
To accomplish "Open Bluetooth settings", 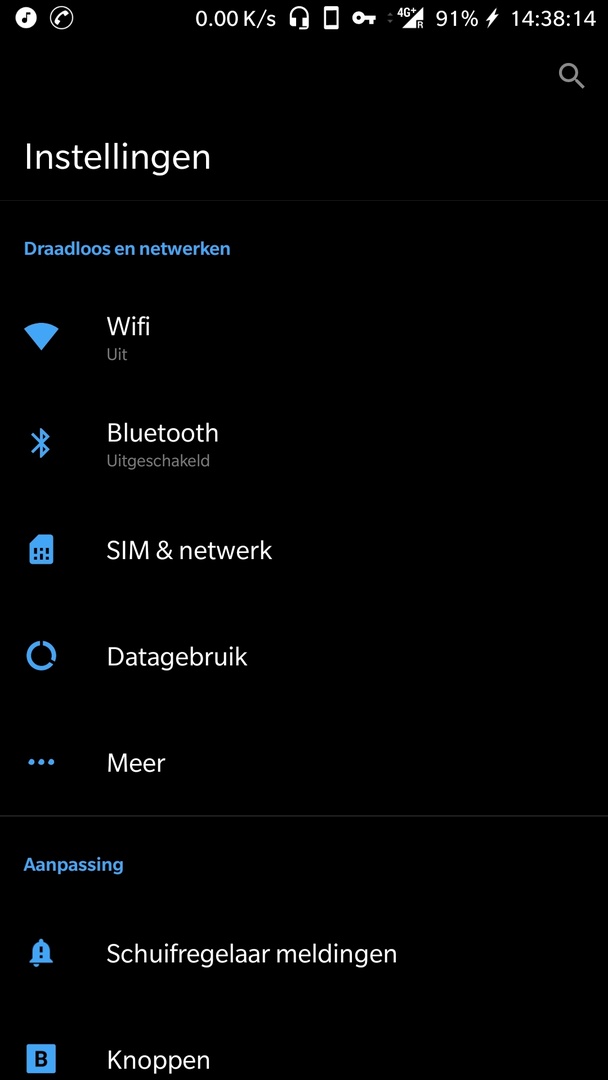I will tap(304, 444).
